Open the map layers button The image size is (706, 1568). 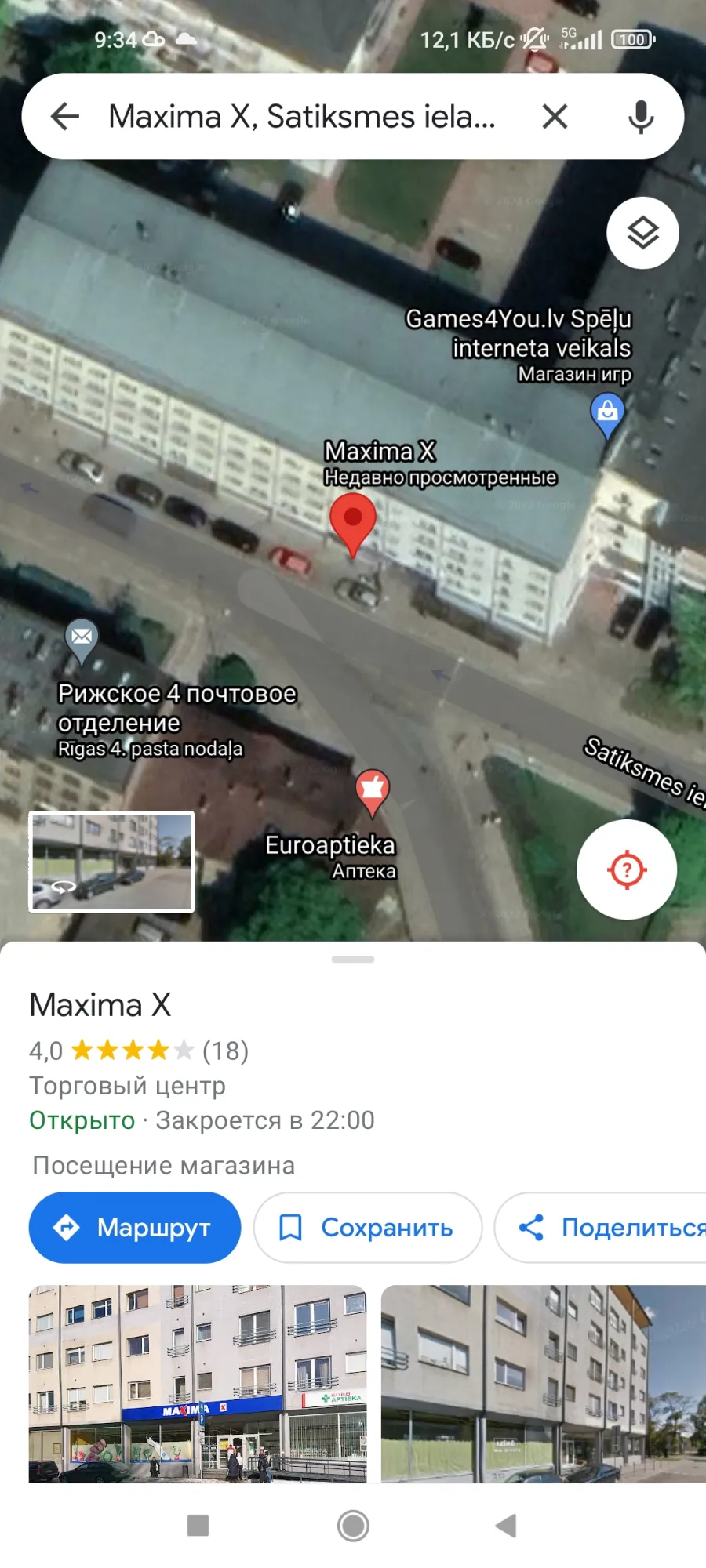point(642,233)
